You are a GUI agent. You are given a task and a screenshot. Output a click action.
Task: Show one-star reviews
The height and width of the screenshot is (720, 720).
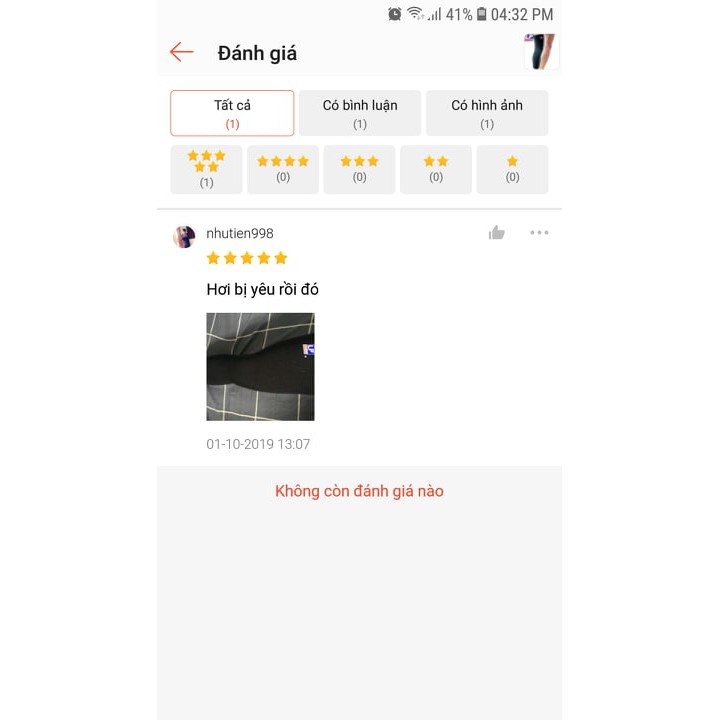[x=512, y=169]
